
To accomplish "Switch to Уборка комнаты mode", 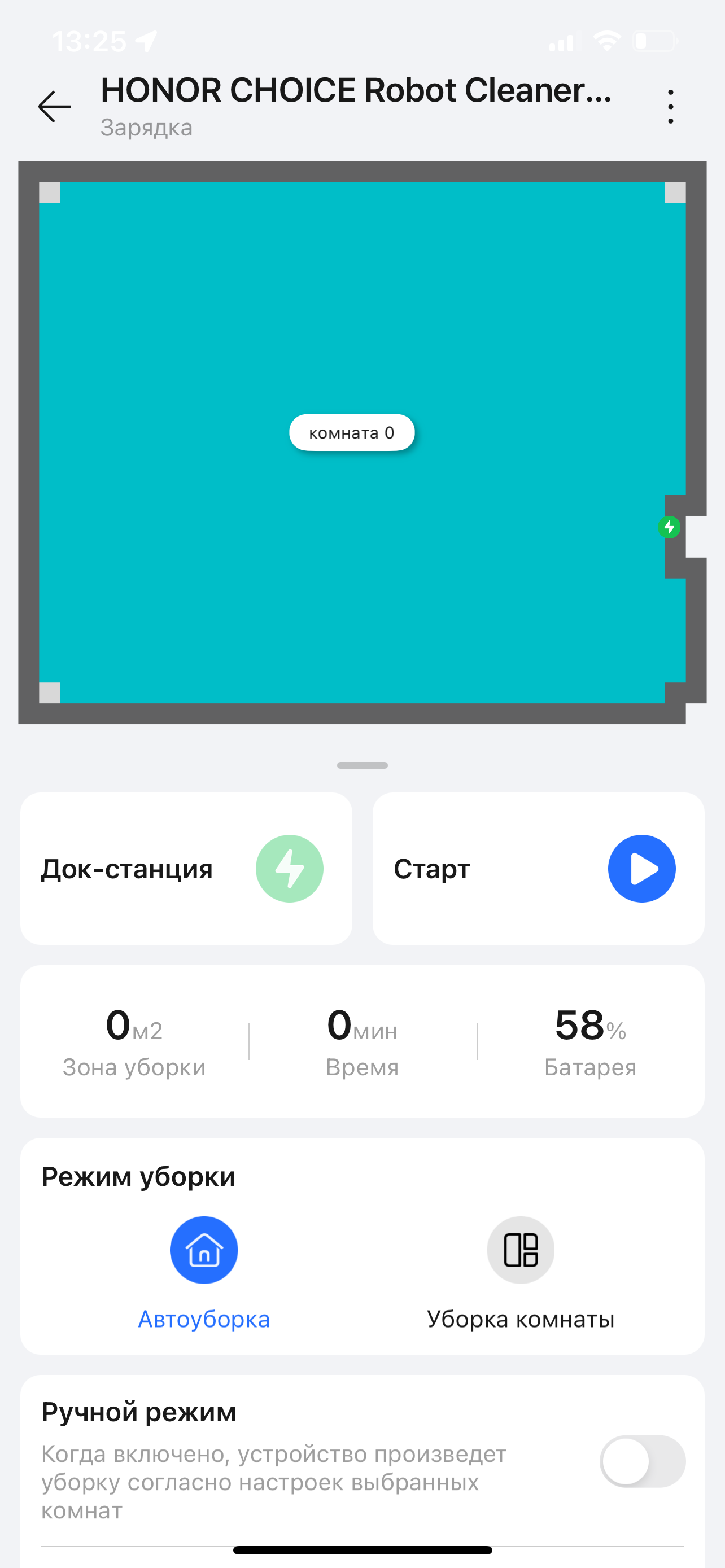I will (x=520, y=1250).
